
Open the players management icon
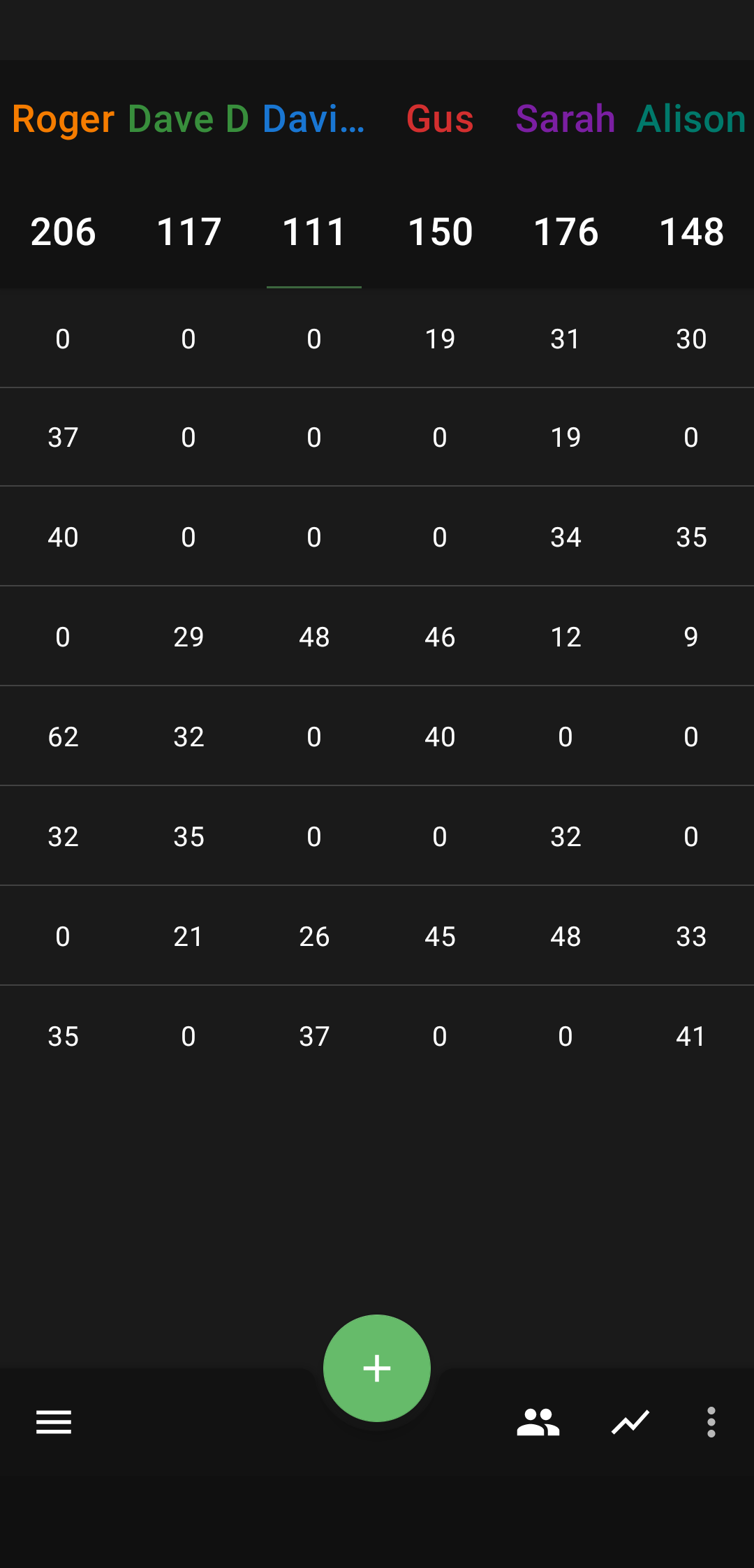(x=538, y=1422)
